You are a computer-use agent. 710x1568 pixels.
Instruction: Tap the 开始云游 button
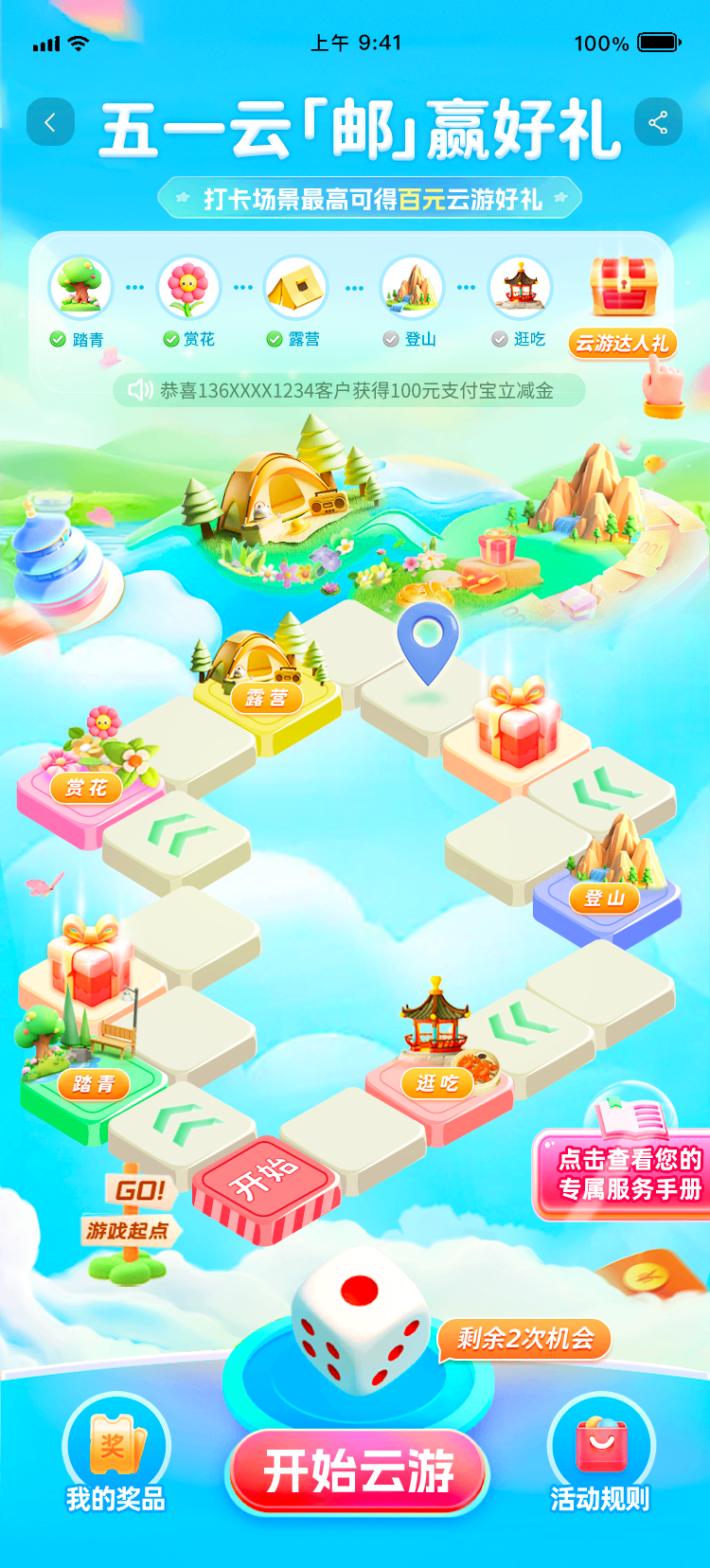point(358,1471)
